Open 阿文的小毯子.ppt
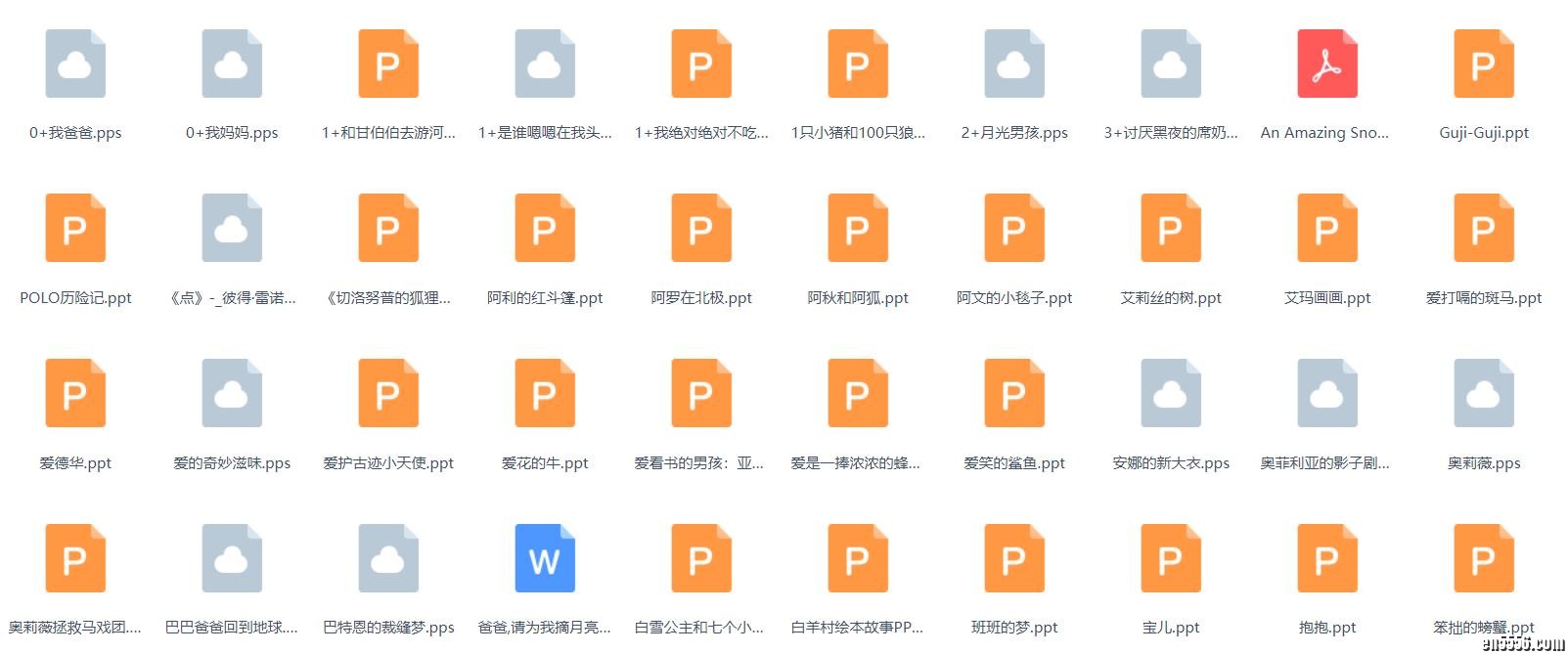The image size is (1568, 654). coord(1014,229)
